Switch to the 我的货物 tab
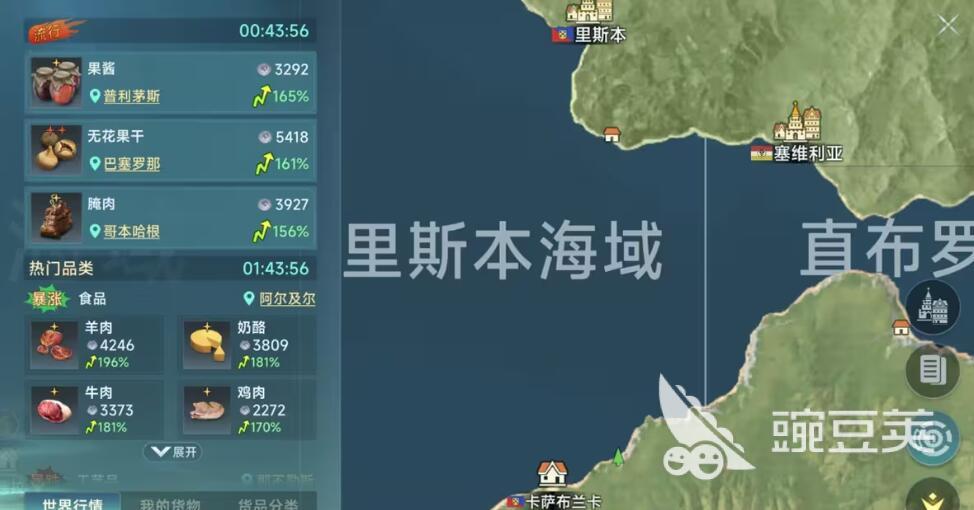Viewport: 974px width, 510px height. click(x=169, y=503)
